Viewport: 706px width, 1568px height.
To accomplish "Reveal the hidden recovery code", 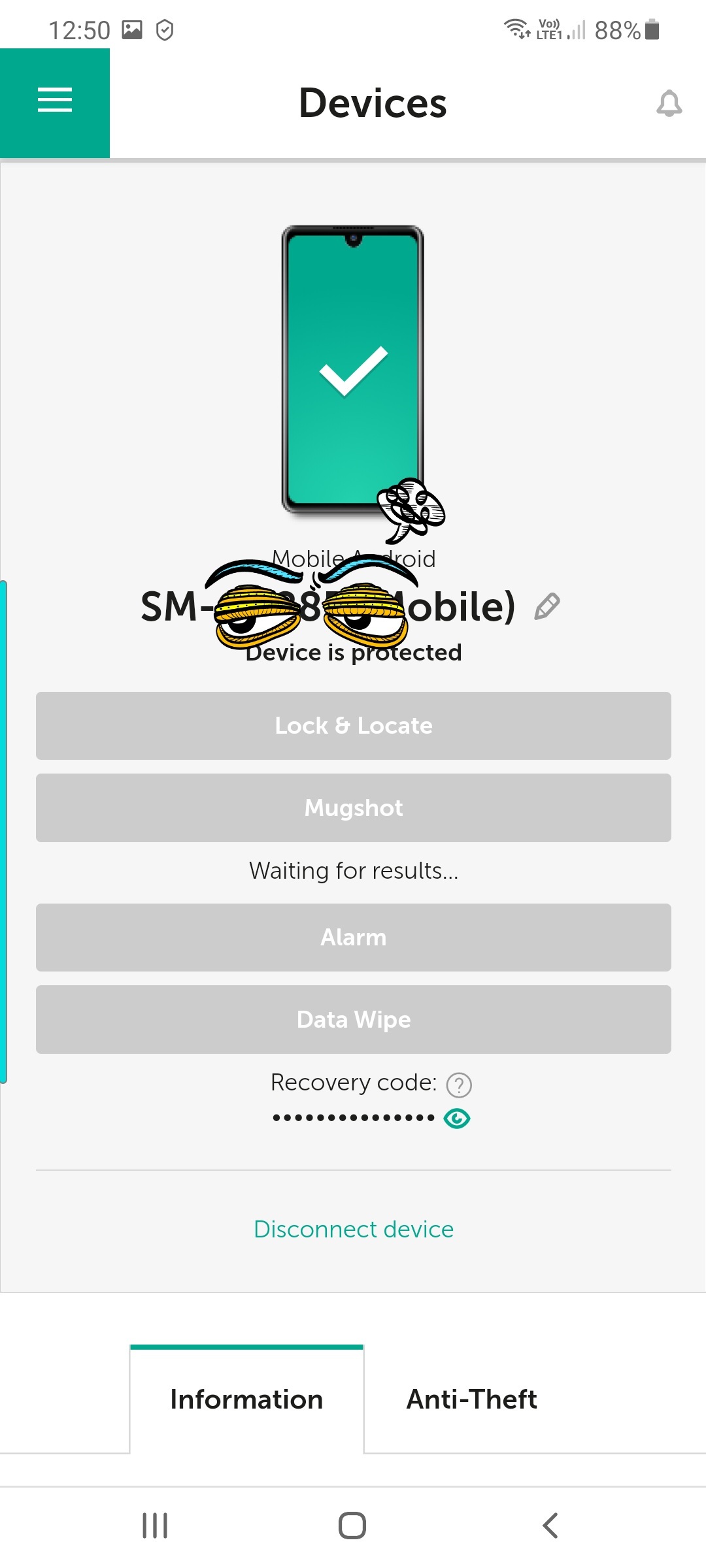I will pyautogui.click(x=457, y=1119).
